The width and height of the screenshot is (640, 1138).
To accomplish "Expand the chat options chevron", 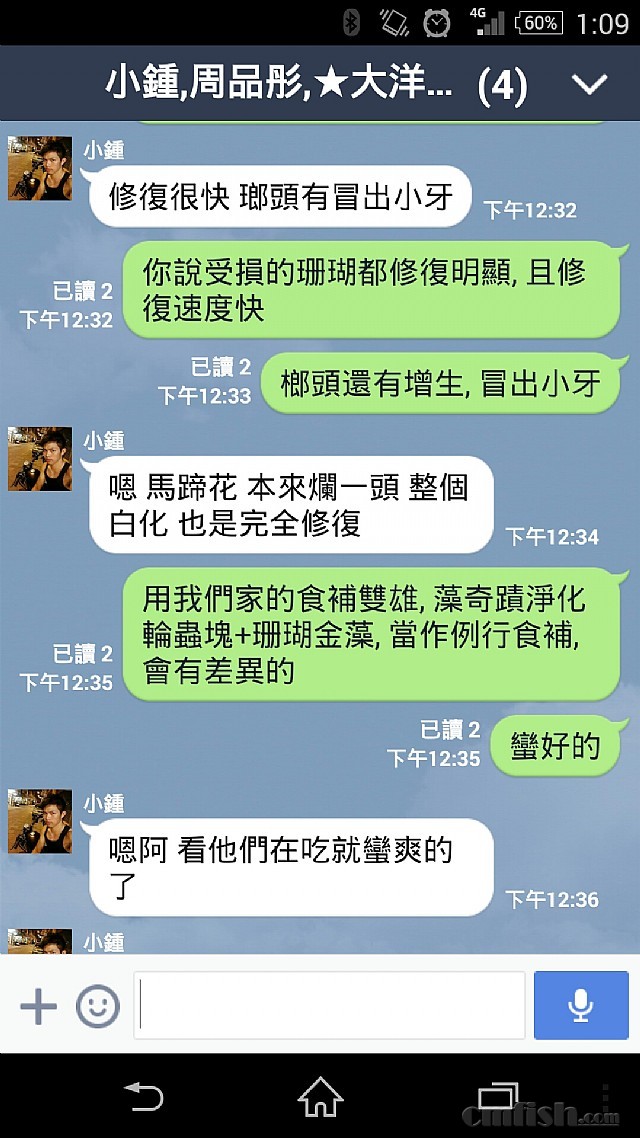I will coord(589,85).
